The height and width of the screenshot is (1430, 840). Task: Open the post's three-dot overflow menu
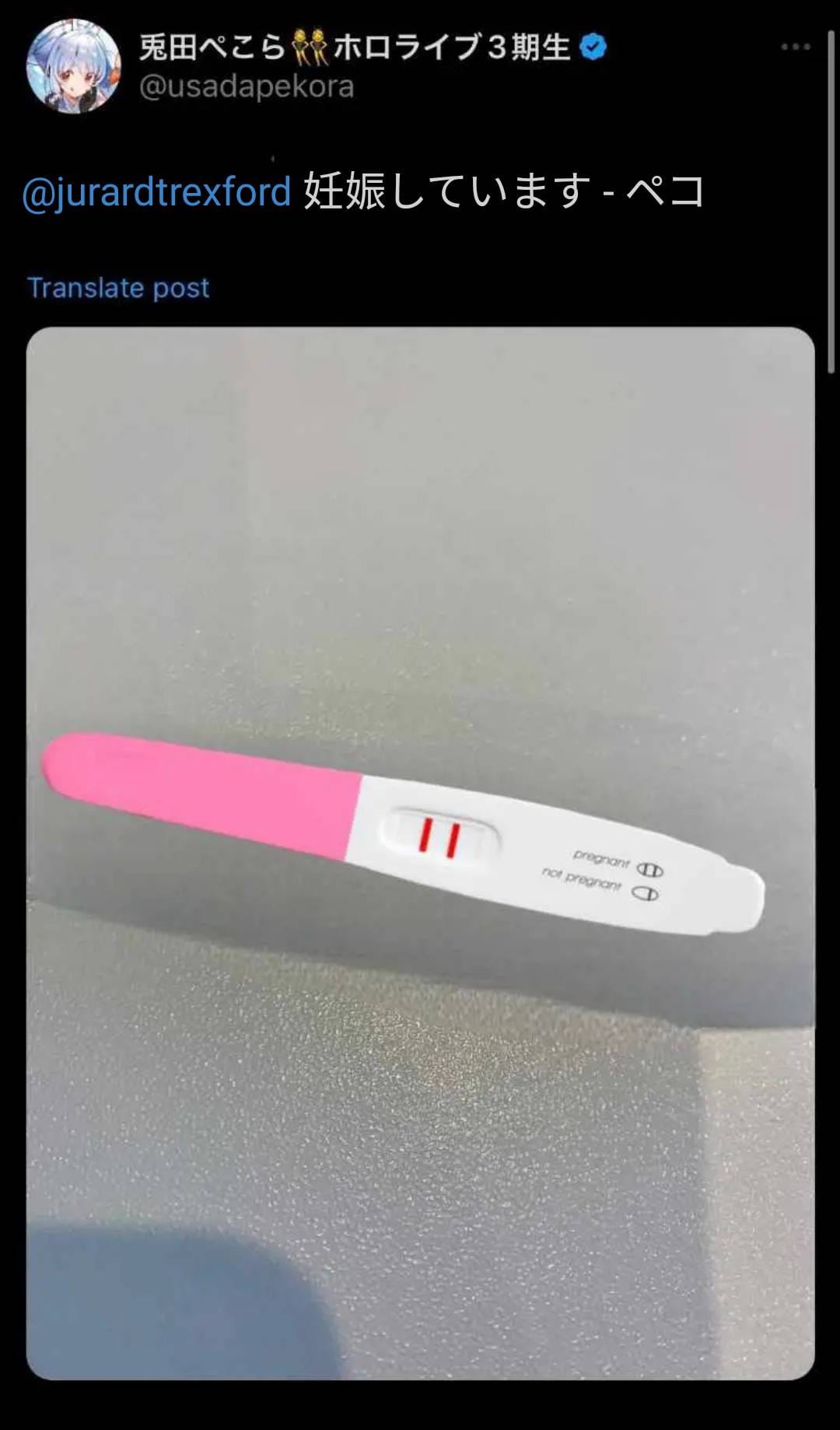pyautogui.click(x=795, y=47)
